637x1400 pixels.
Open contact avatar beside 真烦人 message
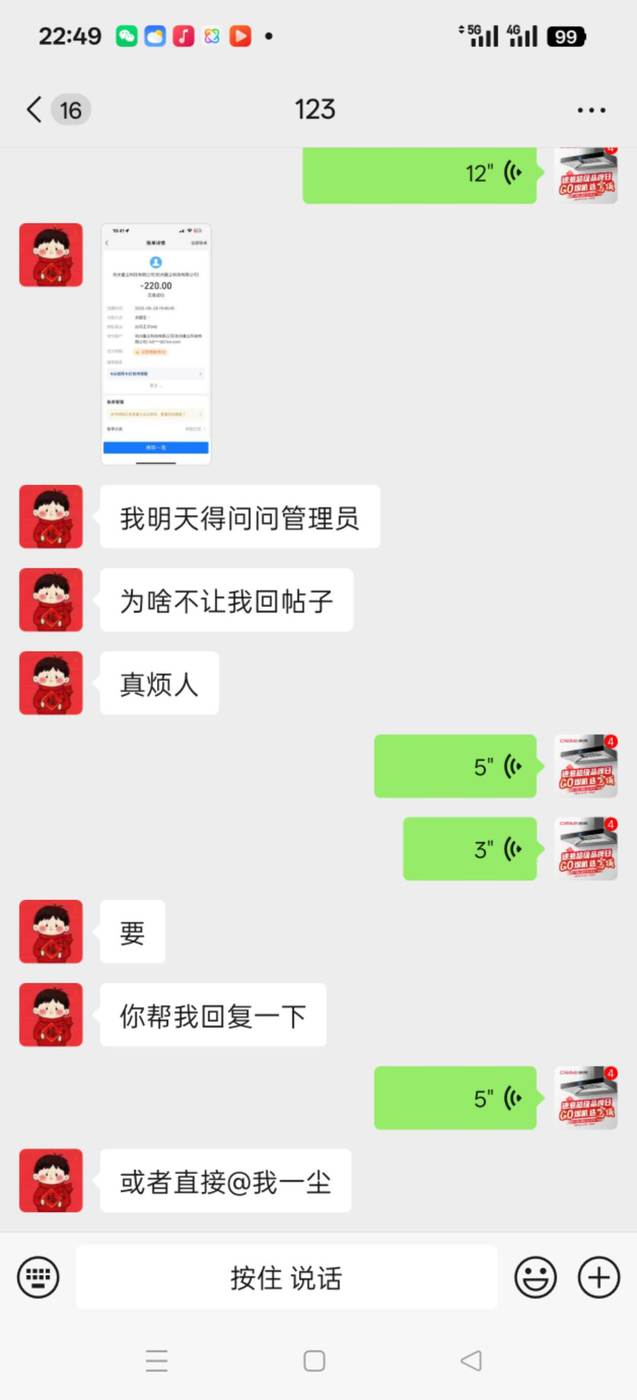51,683
